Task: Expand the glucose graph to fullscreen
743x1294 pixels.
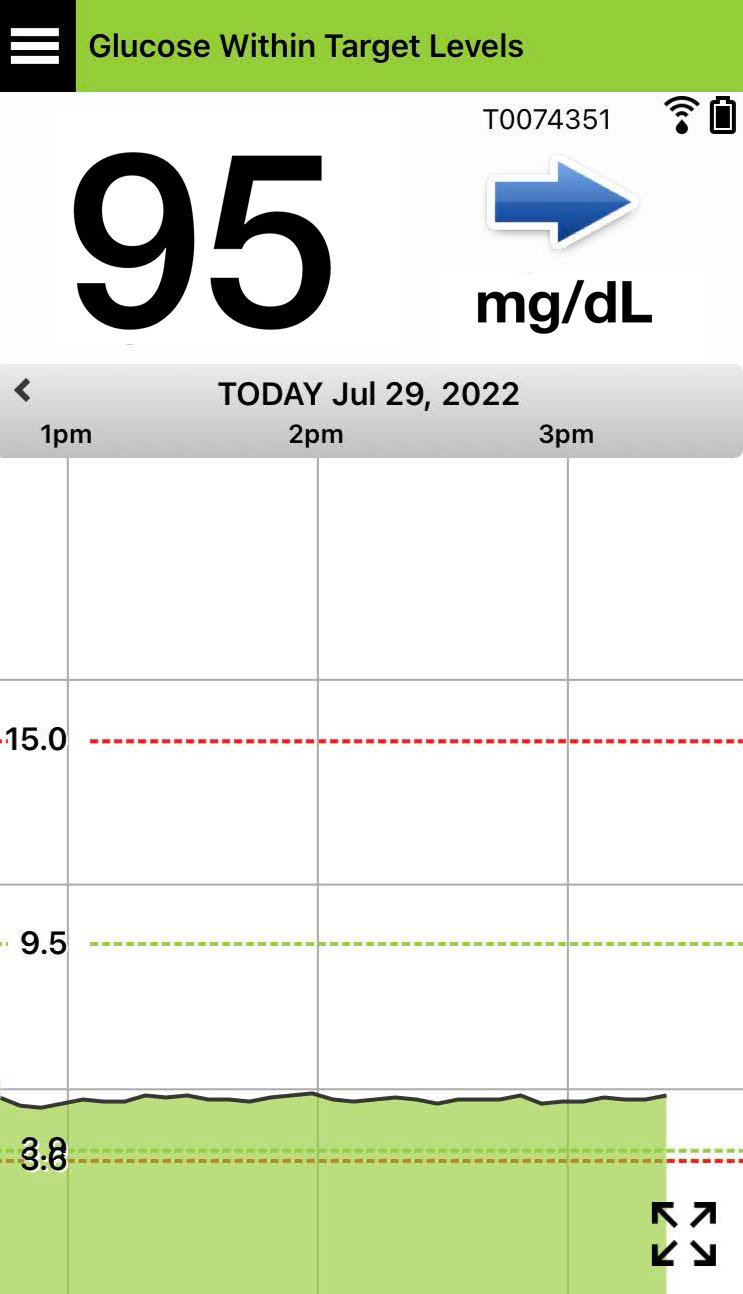Action: coord(684,1233)
